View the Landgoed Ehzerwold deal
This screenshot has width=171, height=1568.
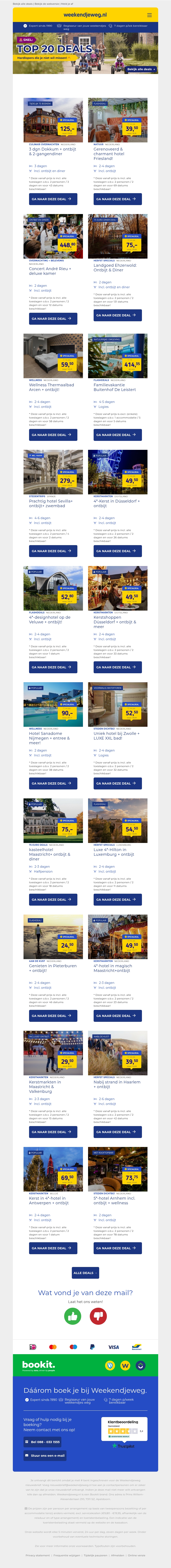point(118,315)
